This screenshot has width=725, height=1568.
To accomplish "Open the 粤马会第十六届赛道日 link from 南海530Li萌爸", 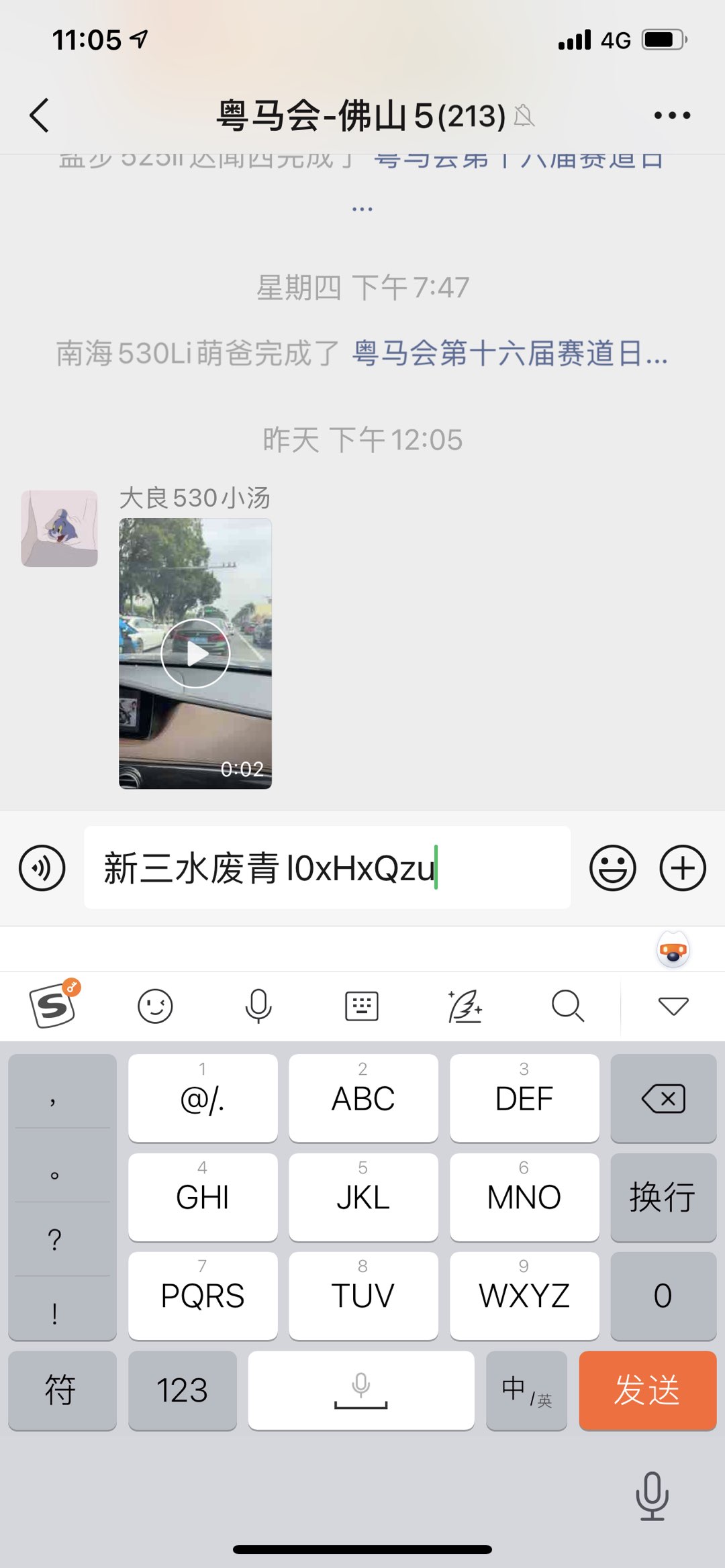I will (510, 354).
